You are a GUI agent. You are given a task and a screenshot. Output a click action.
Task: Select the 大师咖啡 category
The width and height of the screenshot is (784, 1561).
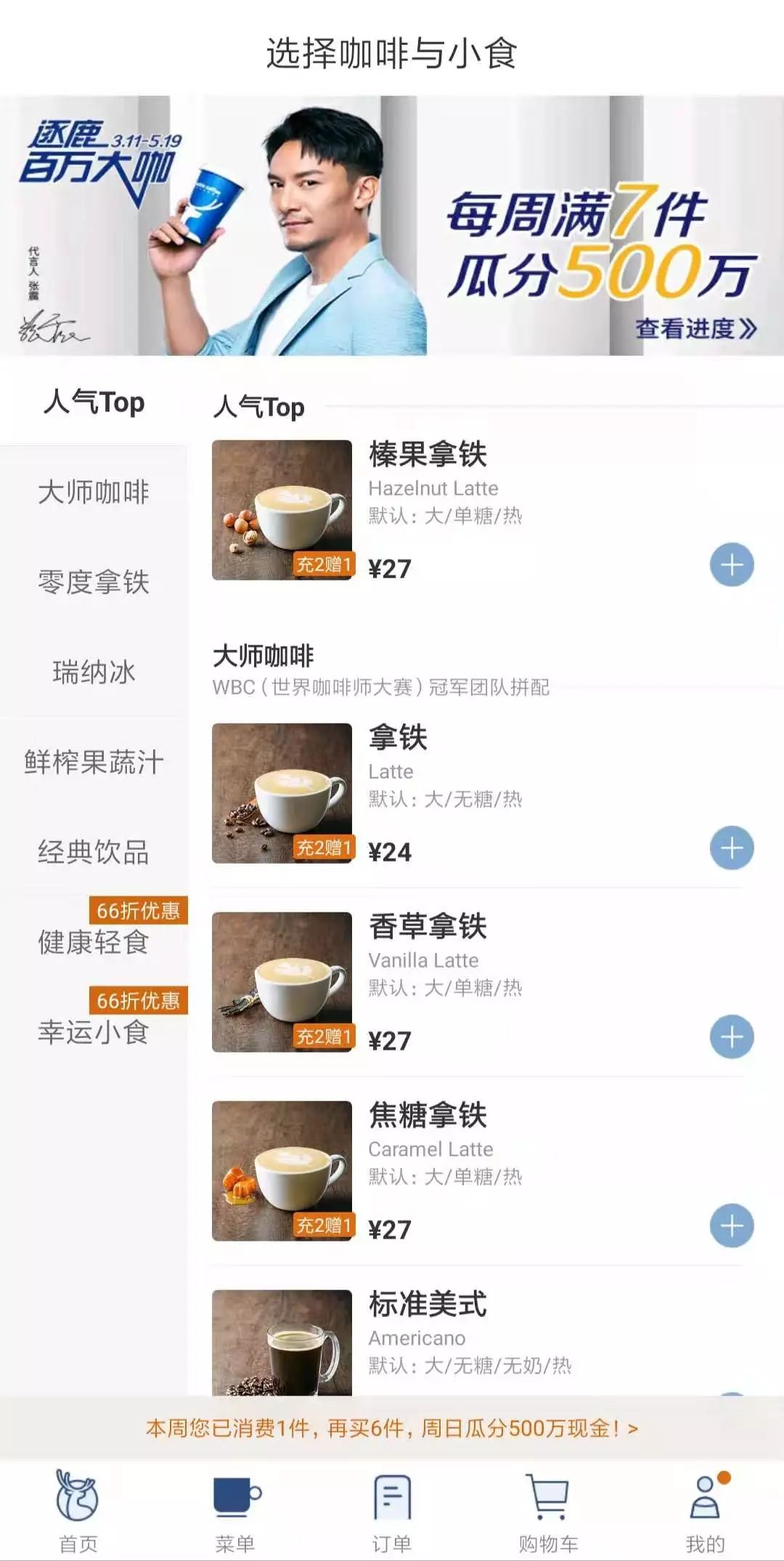click(94, 492)
